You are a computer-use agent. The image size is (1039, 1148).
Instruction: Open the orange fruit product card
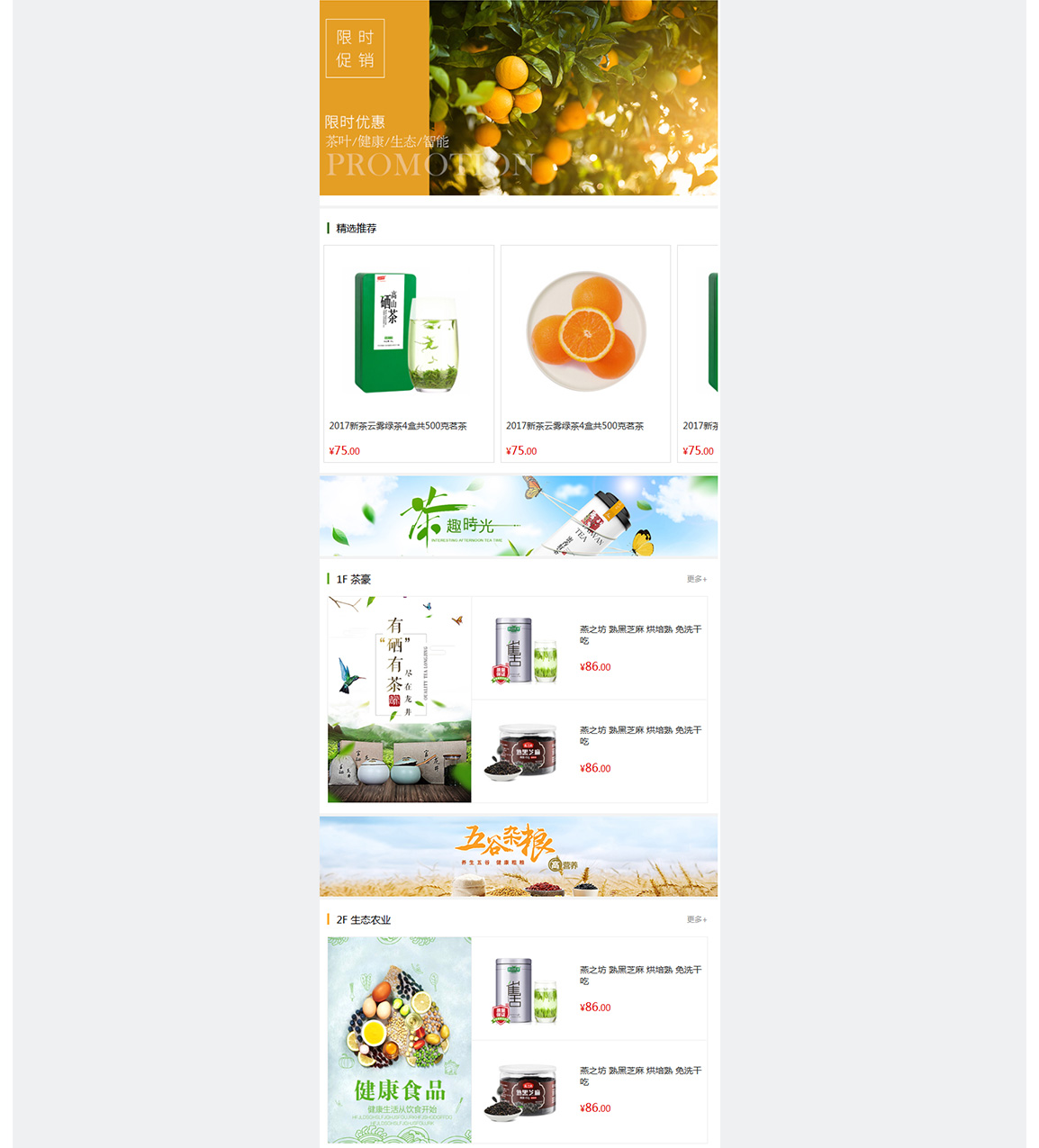tap(585, 353)
